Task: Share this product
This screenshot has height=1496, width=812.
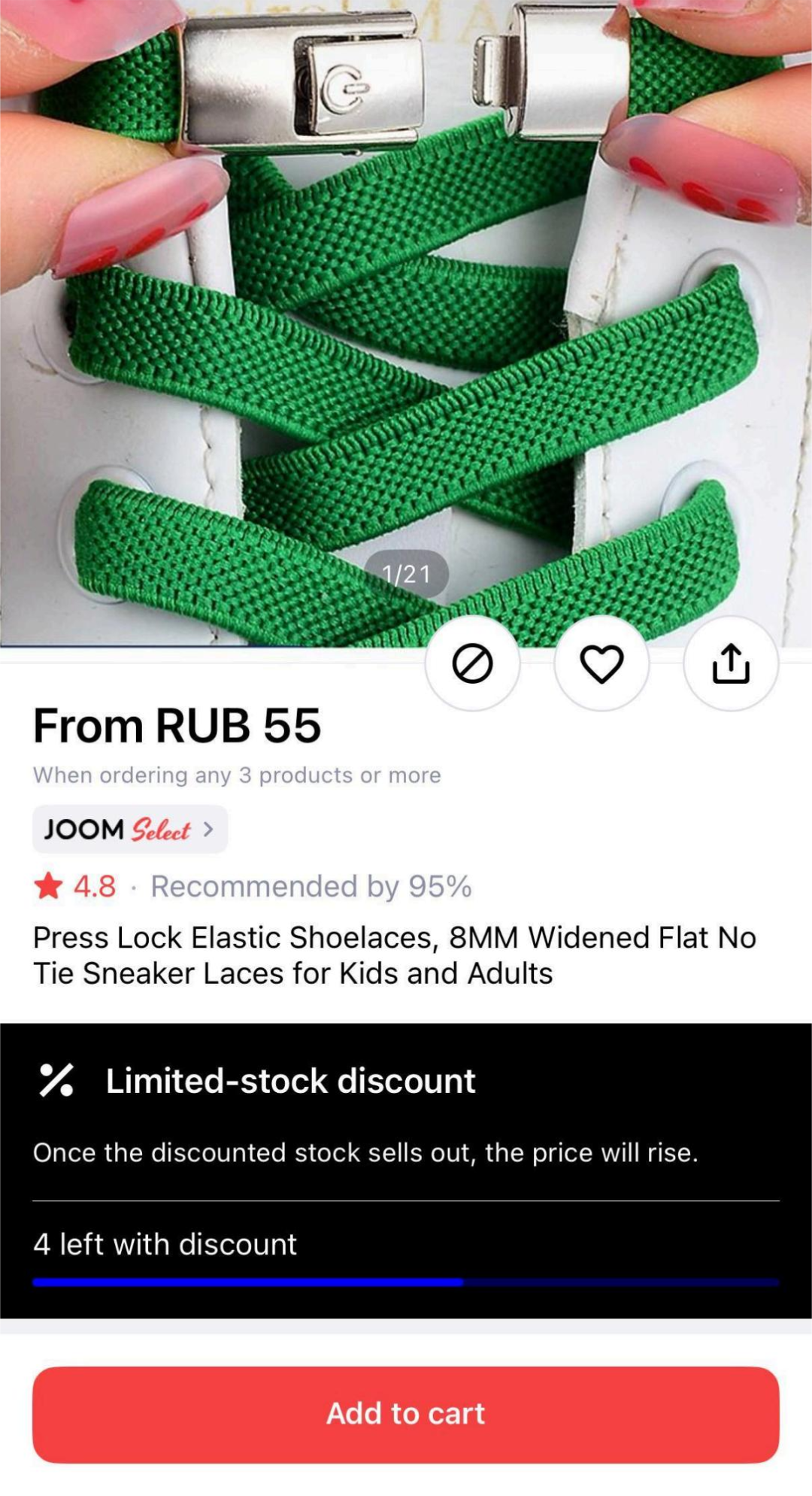Action: (x=731, y=663)
